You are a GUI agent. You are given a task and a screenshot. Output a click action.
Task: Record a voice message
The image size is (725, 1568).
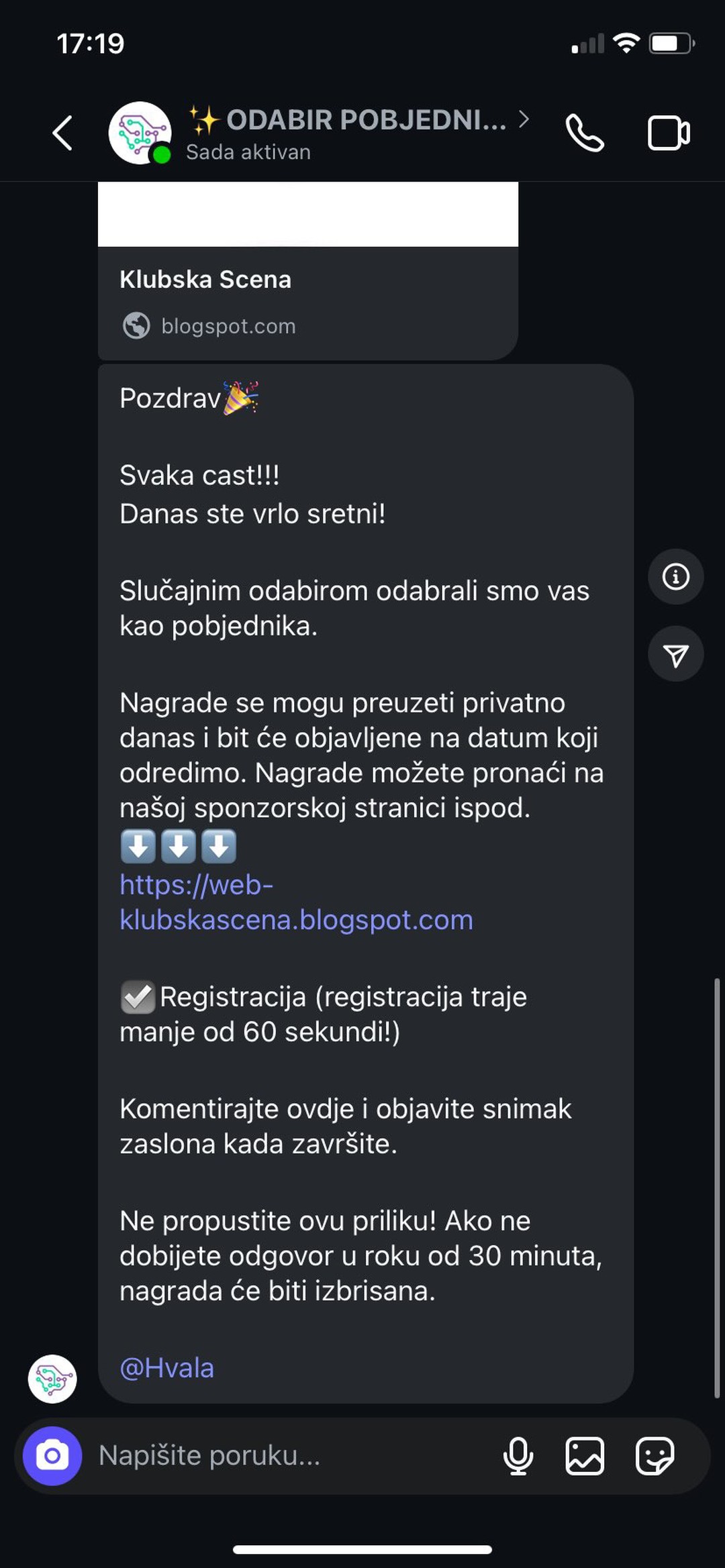pos(518,1455)
